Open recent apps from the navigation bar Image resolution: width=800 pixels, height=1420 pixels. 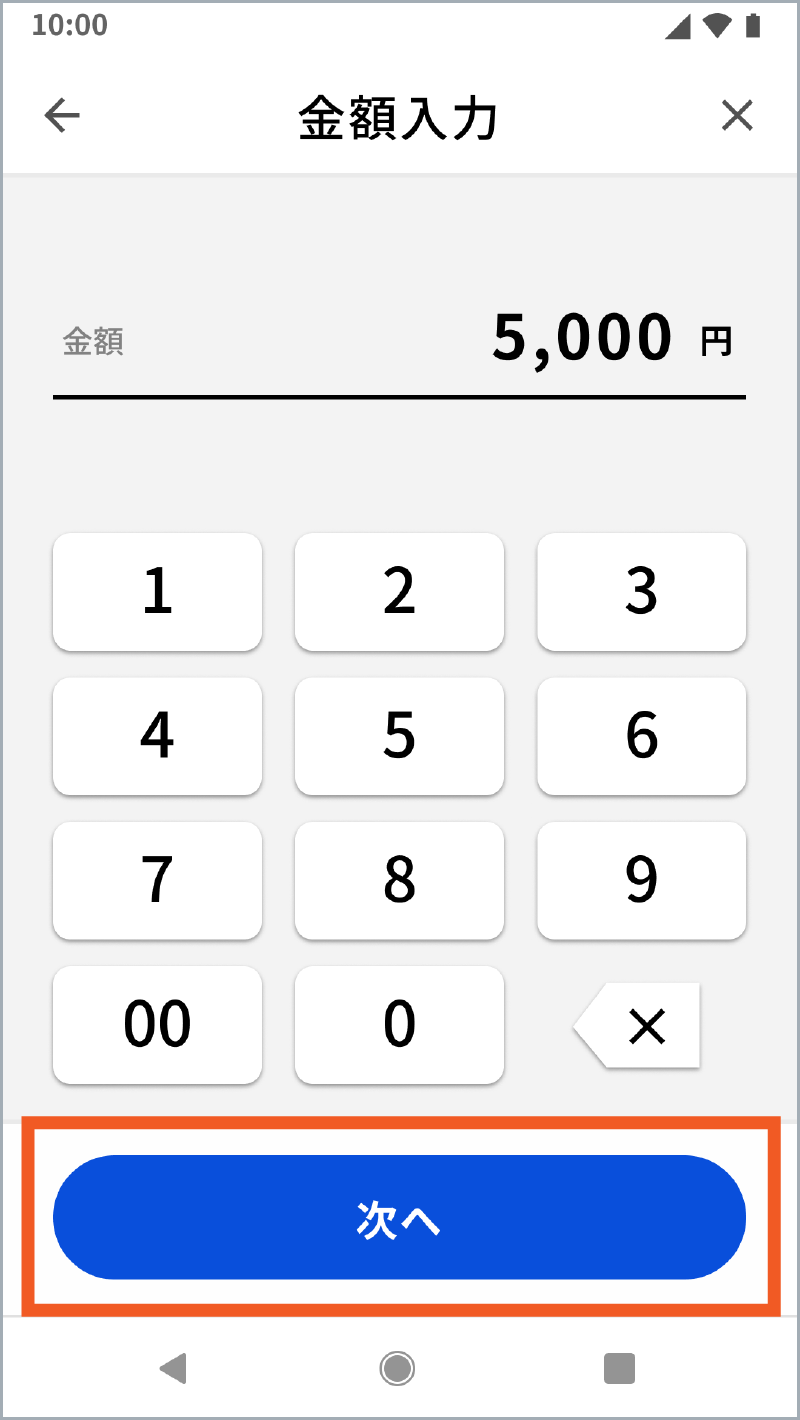[x=619, y=1367]
